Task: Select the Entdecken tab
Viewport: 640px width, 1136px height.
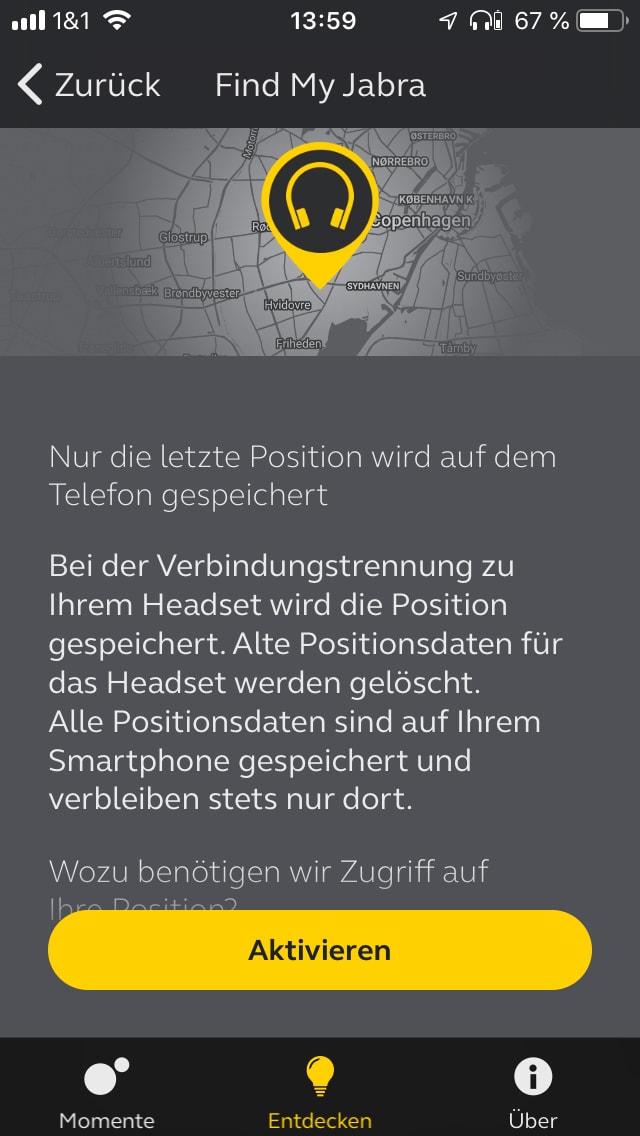Action: point(320,1092)
